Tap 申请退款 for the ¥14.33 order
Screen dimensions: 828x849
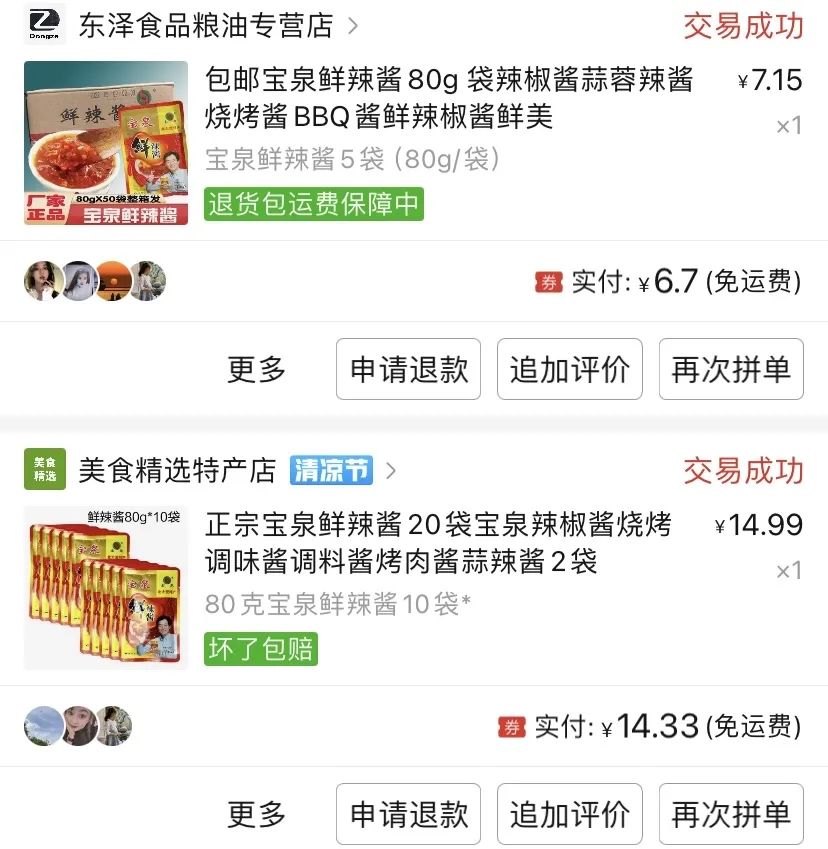[x=409, y=814]
